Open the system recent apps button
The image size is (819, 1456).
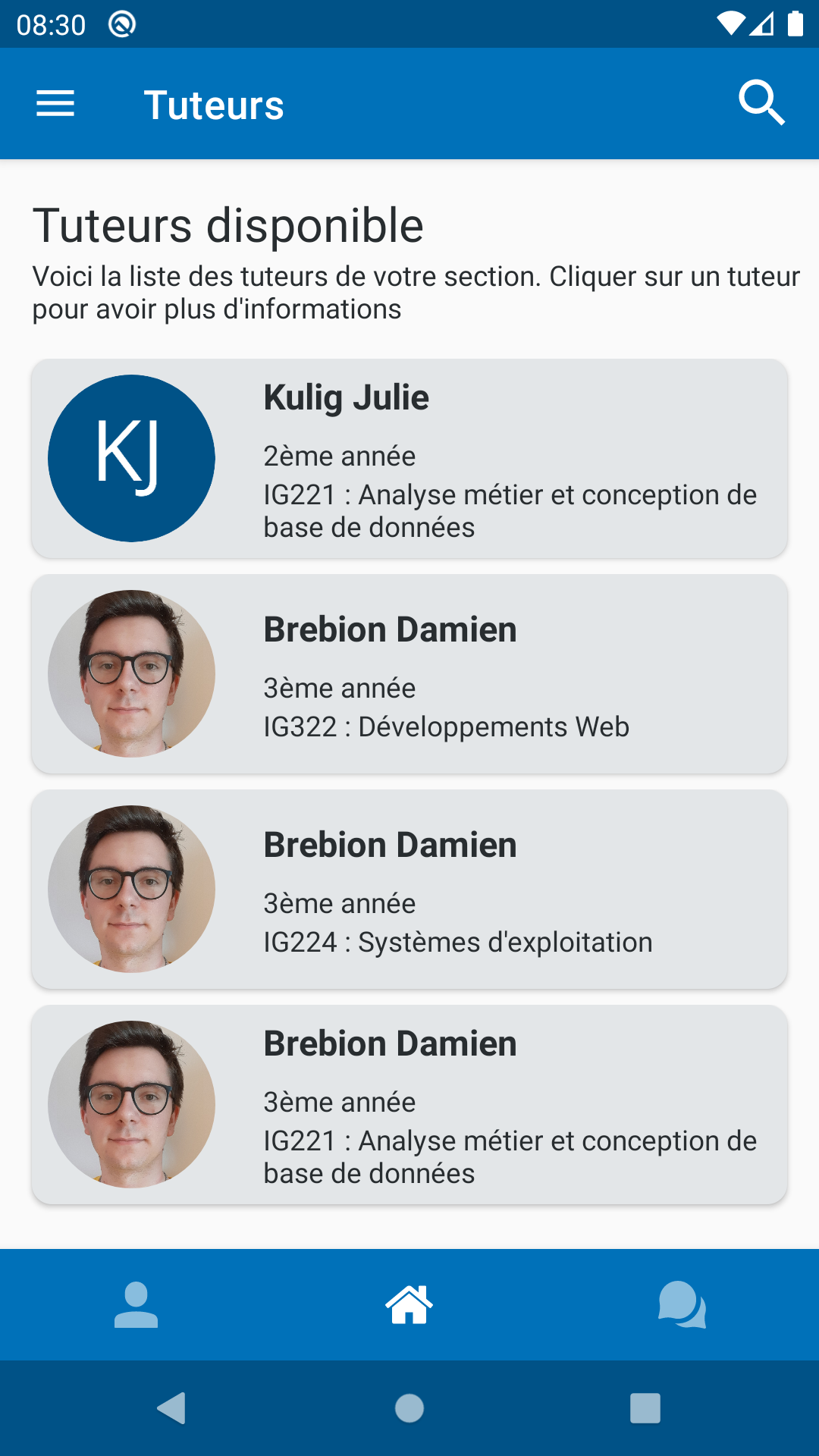click(645, 1408)
